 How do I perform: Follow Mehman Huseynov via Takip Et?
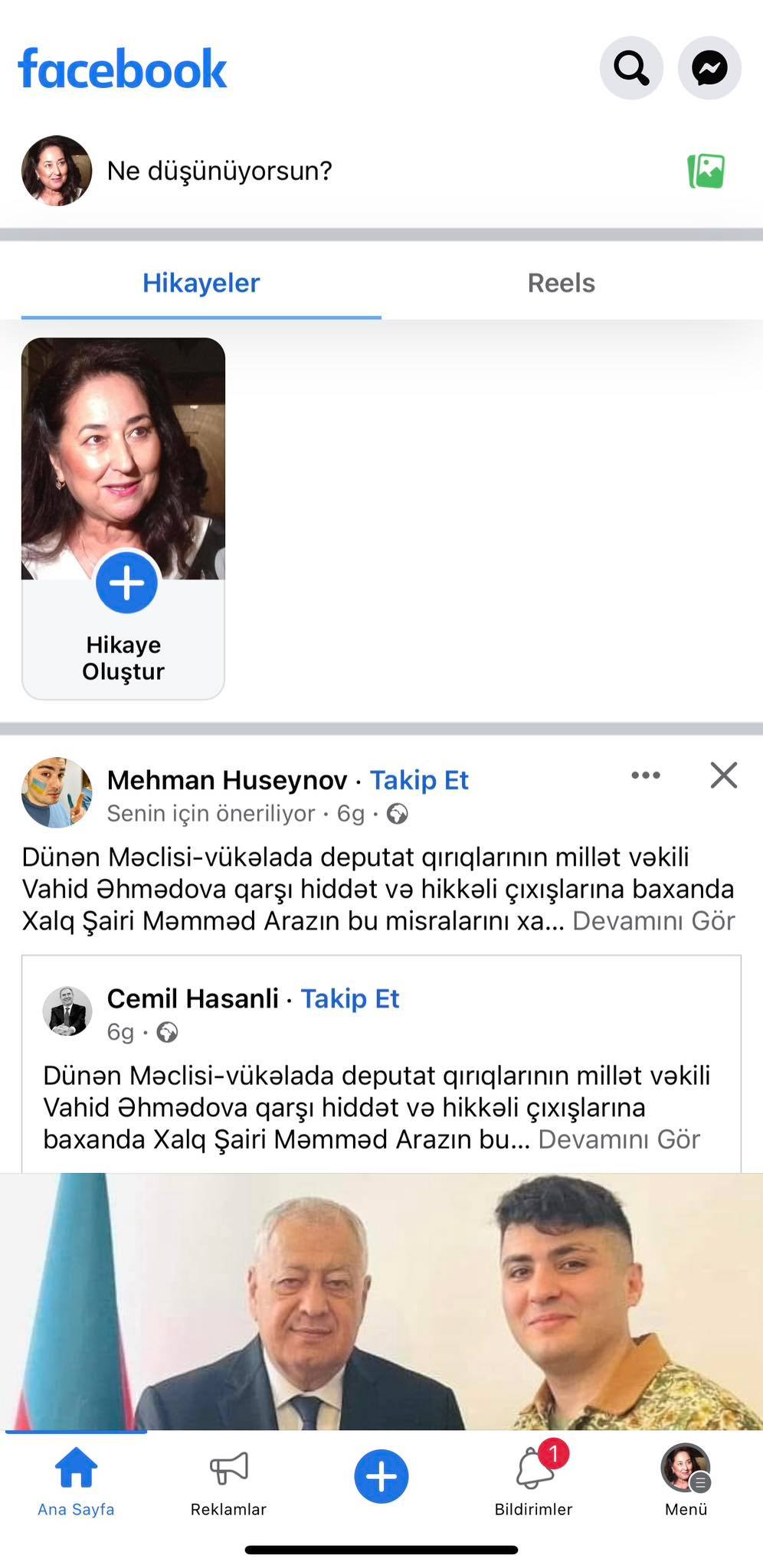(419, 780)
